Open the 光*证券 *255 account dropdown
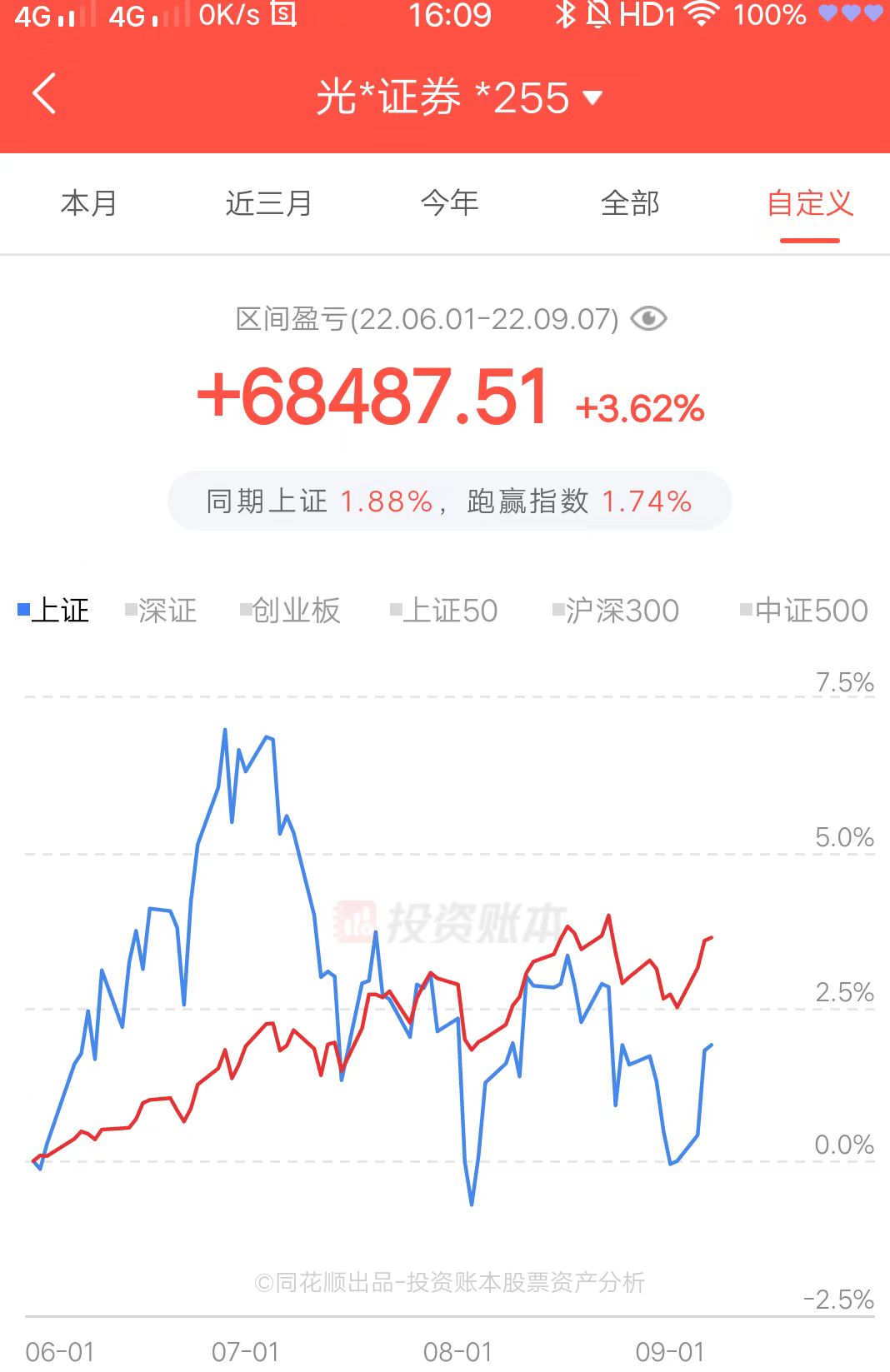The width and height of the screenshot is (890, 1372). [x=457, y=97]
